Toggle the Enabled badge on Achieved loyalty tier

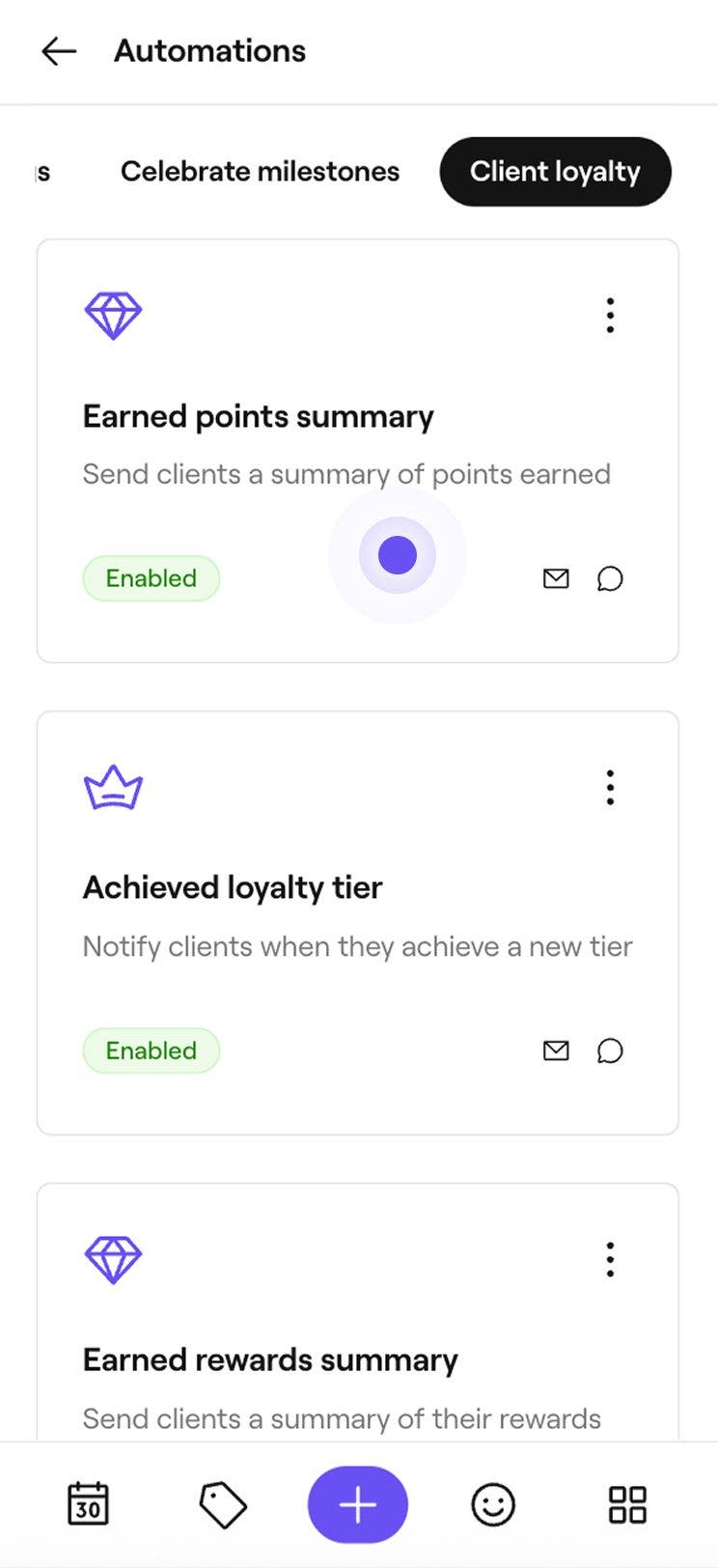152,1050
